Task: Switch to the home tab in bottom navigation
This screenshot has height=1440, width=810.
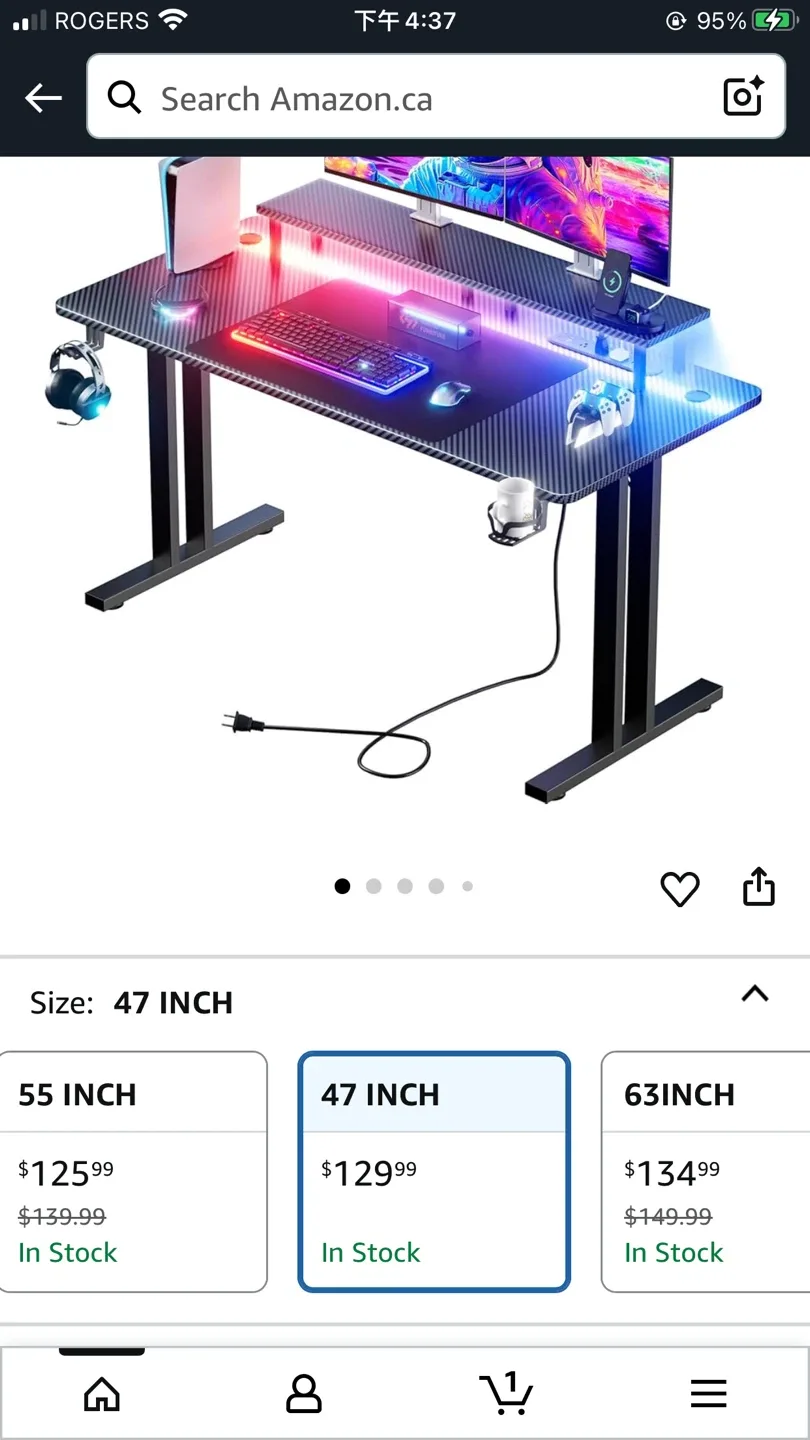Action: tap(101, 1392)
